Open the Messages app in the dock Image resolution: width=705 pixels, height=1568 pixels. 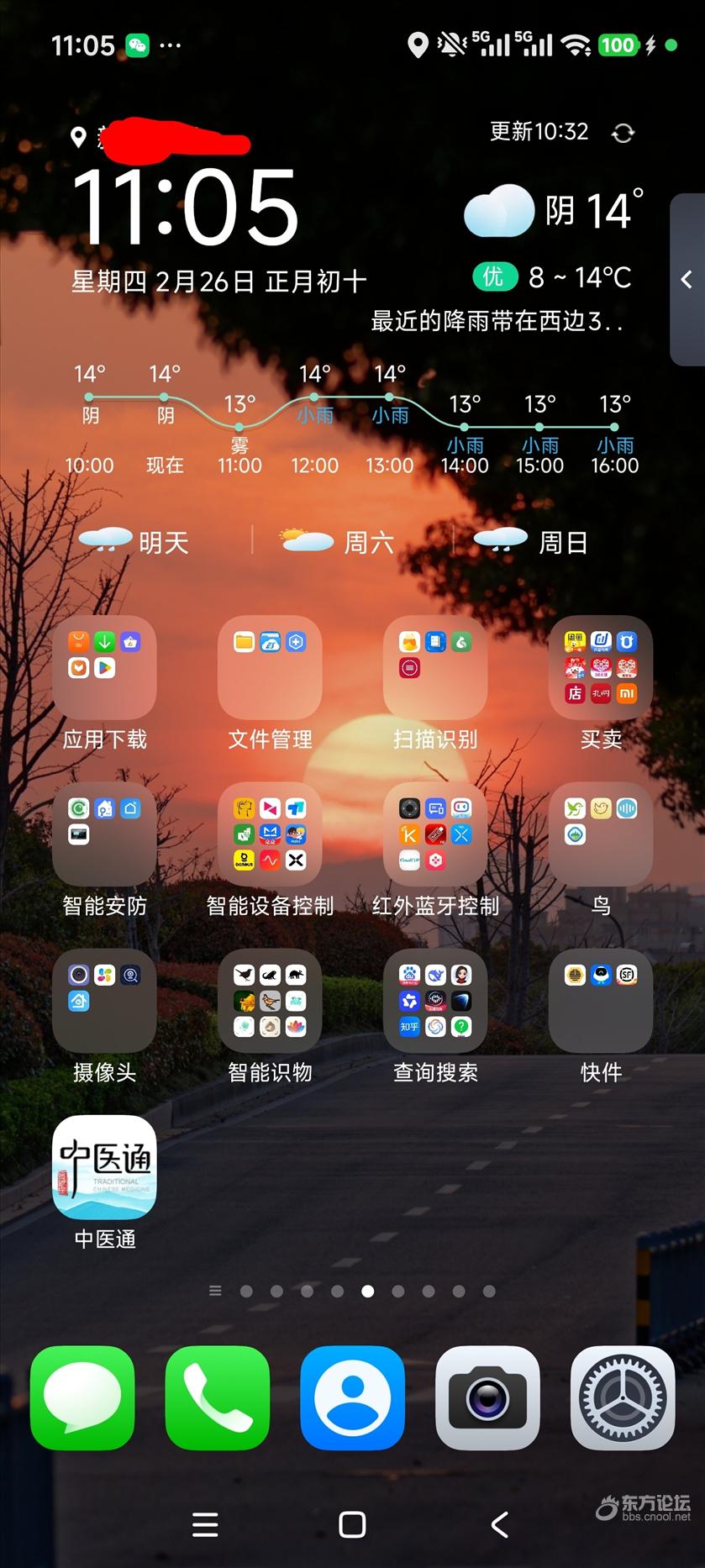click(82, 1398)
